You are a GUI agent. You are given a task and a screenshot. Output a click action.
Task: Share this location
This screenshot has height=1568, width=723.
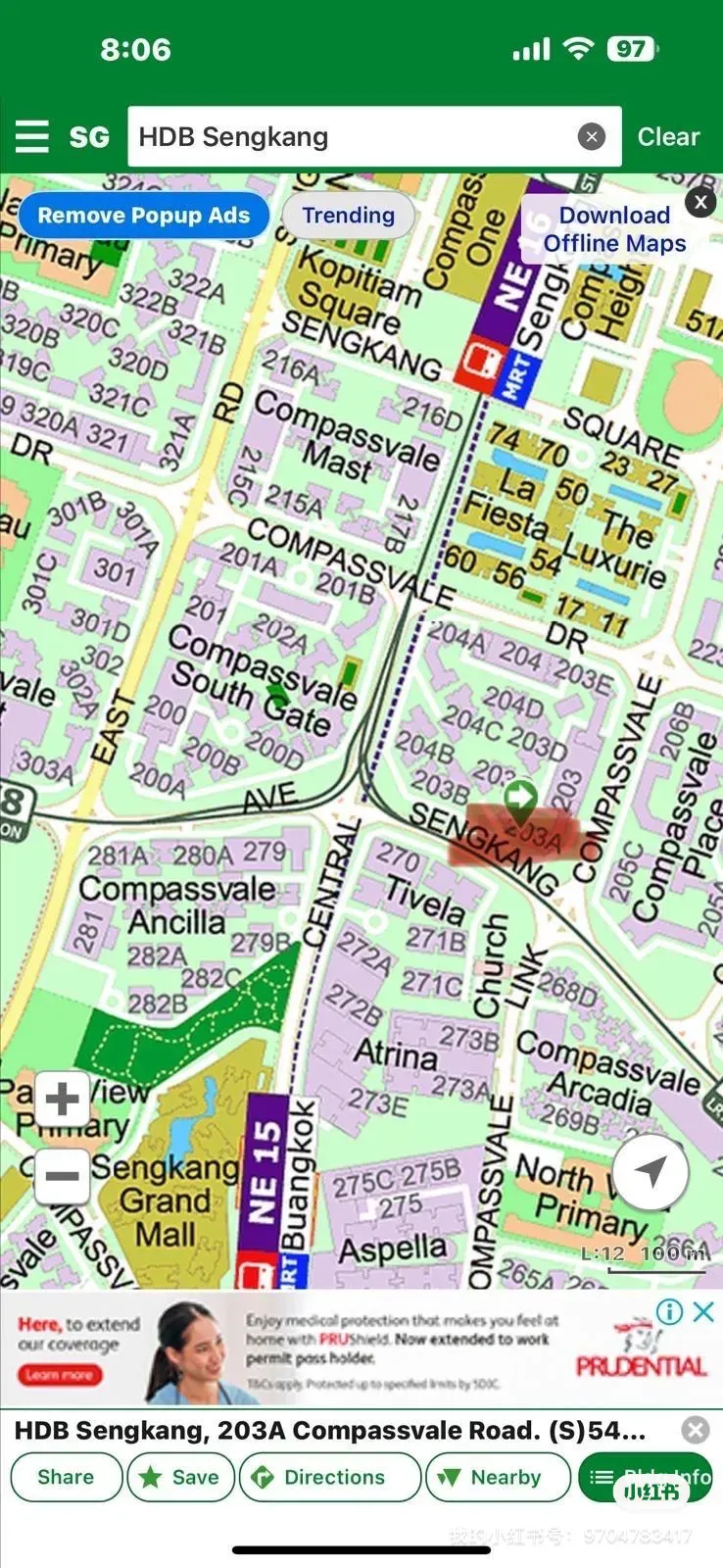(66, 1477)
